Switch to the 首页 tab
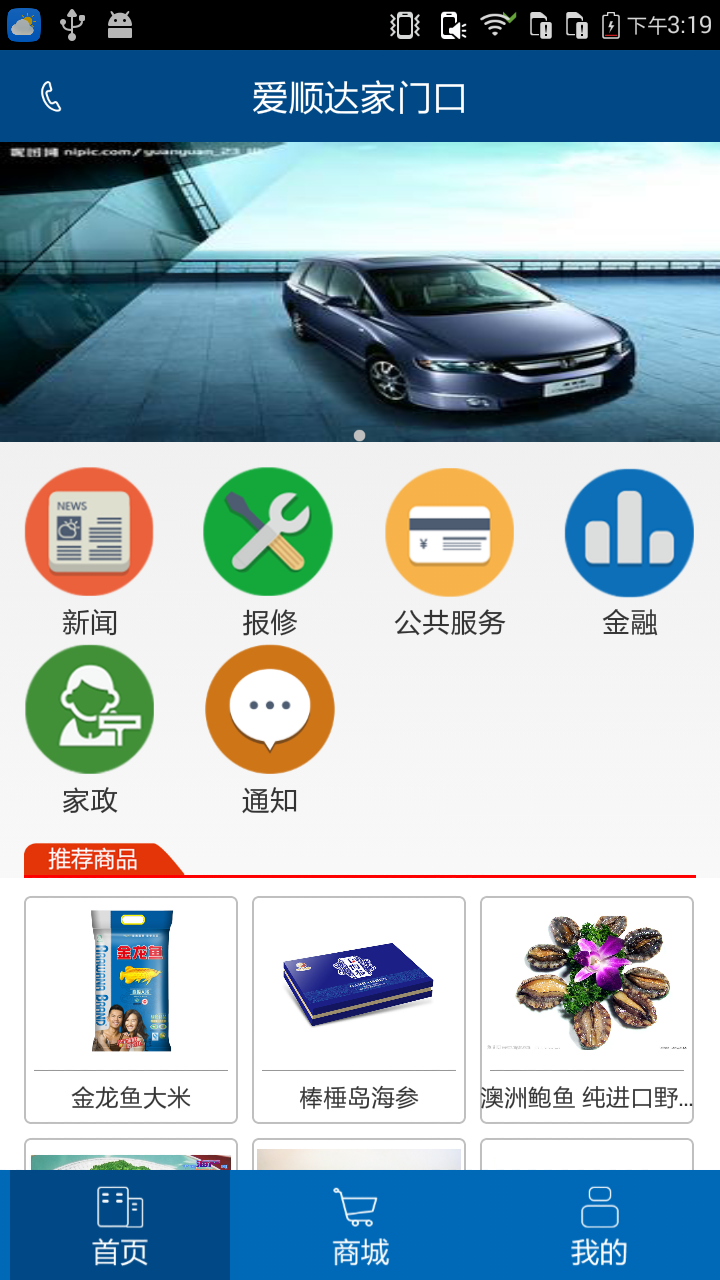 120,1225
